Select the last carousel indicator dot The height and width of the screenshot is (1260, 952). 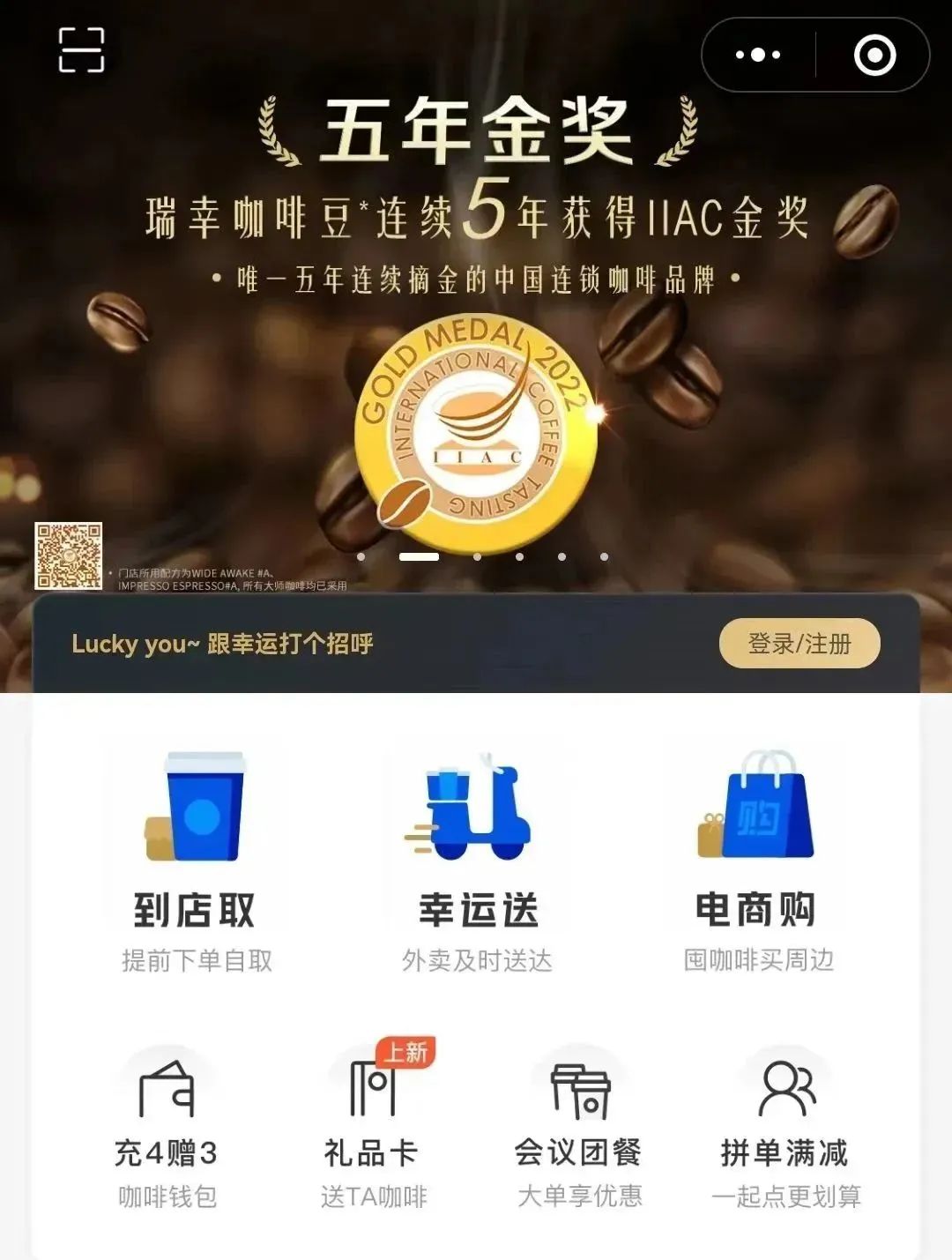pos(604,555)
